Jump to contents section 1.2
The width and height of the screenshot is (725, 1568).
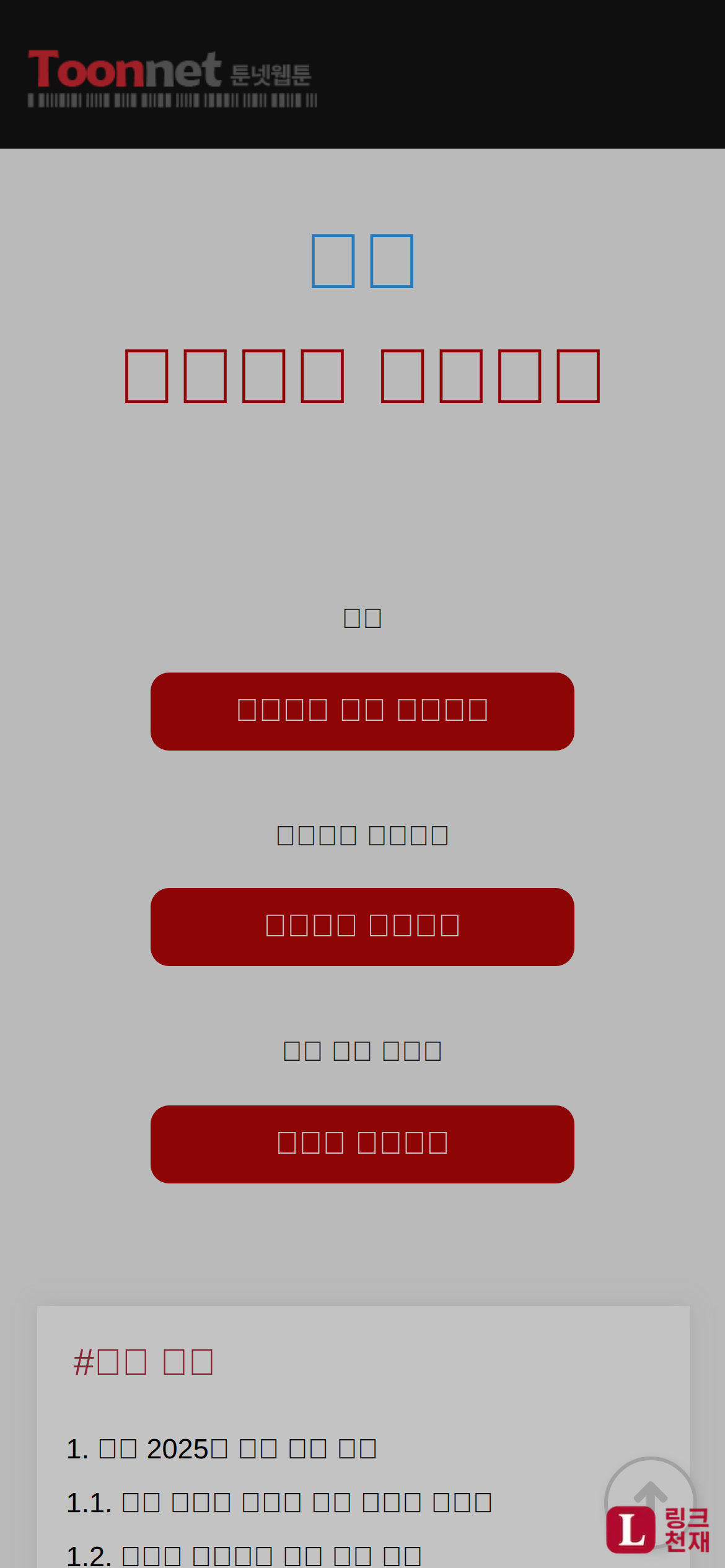(244, 1556)
